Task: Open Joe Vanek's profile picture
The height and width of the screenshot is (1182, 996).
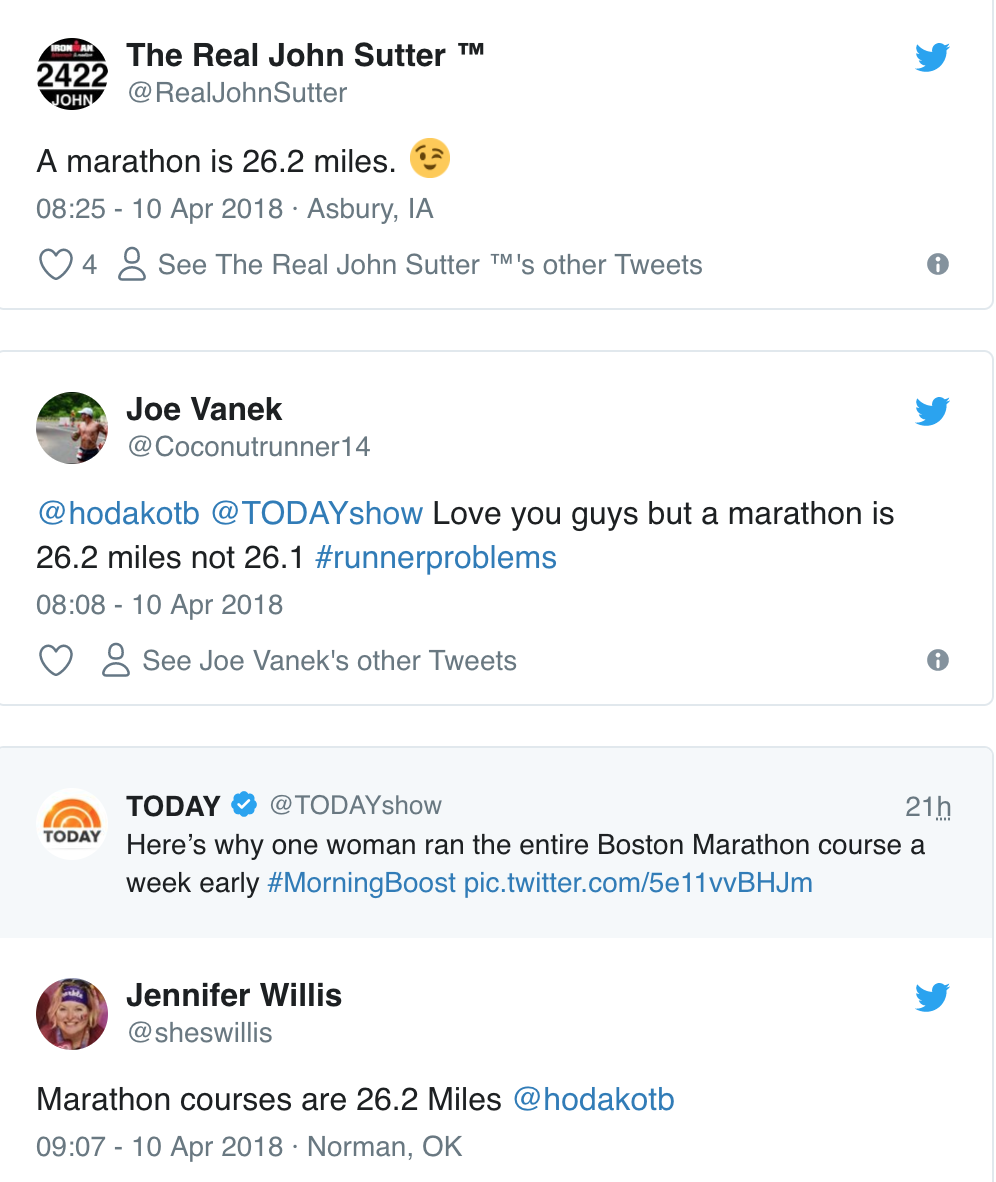Action: [x=72, y=427]
